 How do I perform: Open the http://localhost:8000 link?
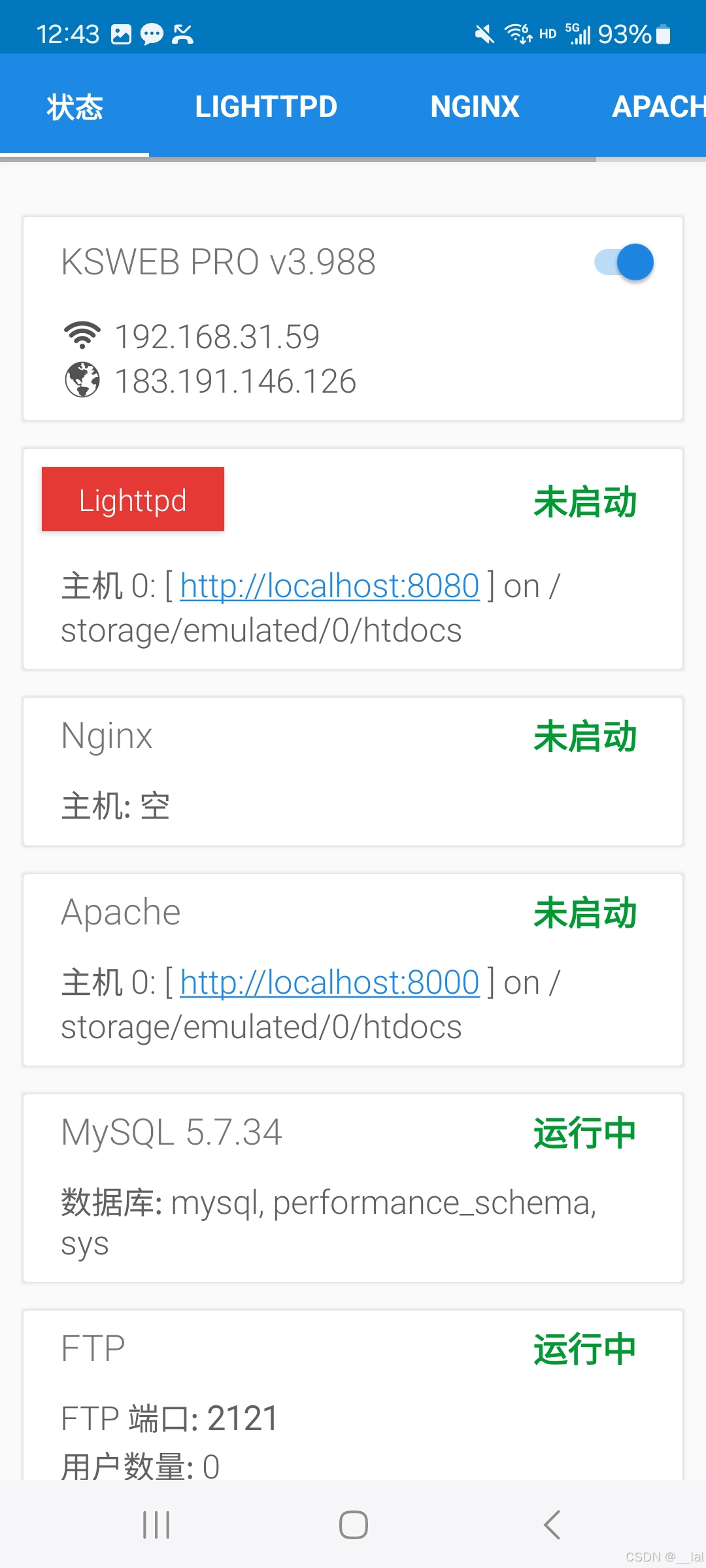329,983
